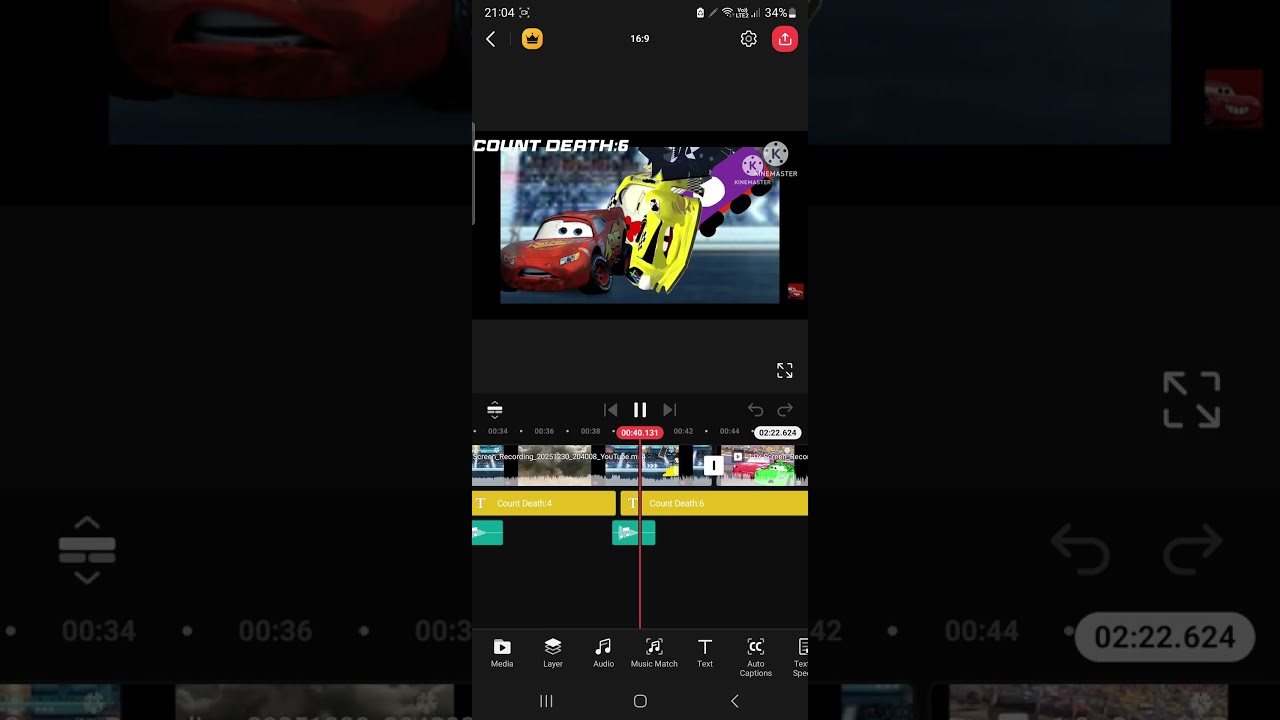Pause the video playback
This screenshot has height=720, width=1280.
coord(640,410)
